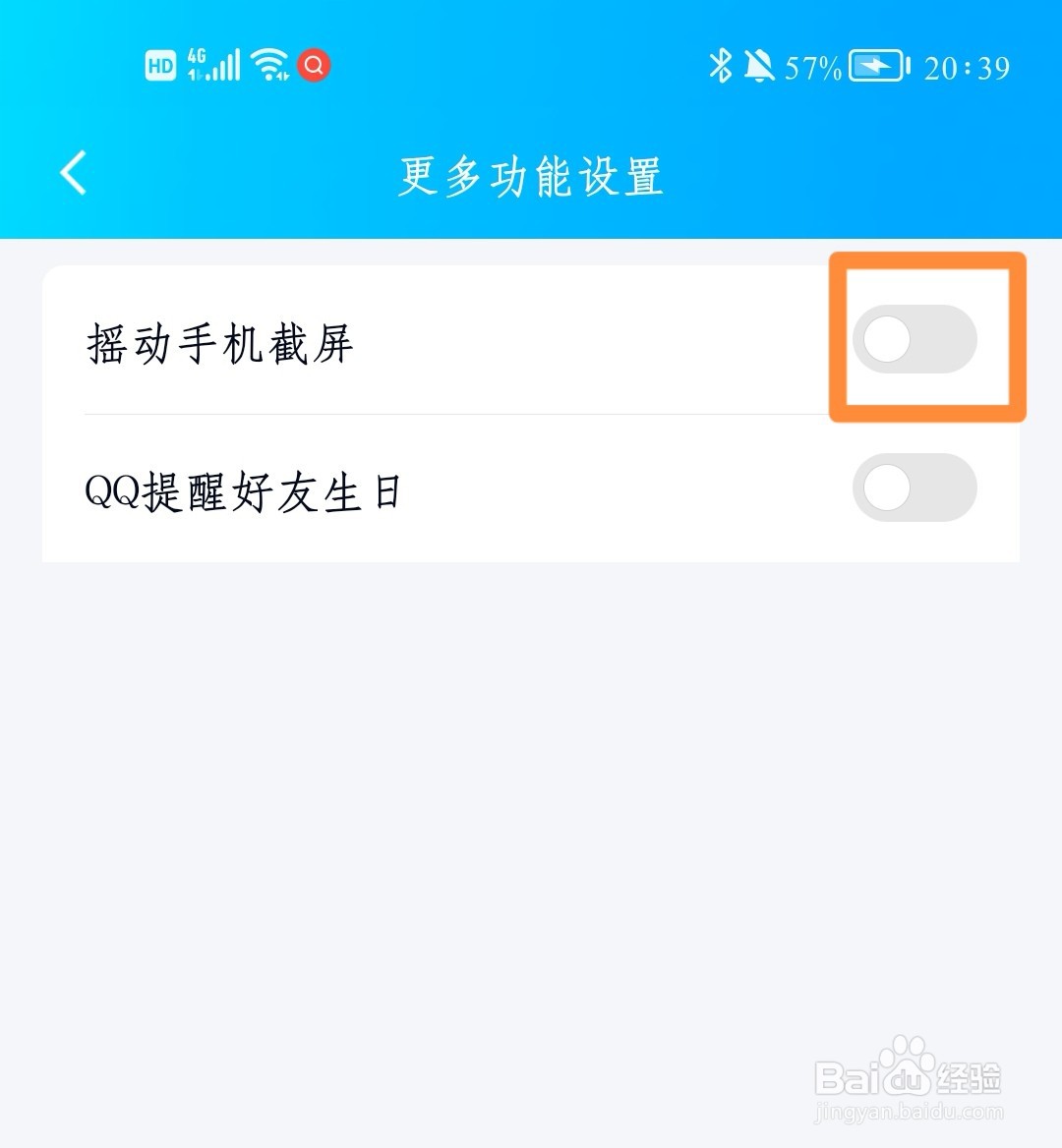Click the WiFi icon in the status bar
Viewport: 1062px width, 1148px height.
267,64
